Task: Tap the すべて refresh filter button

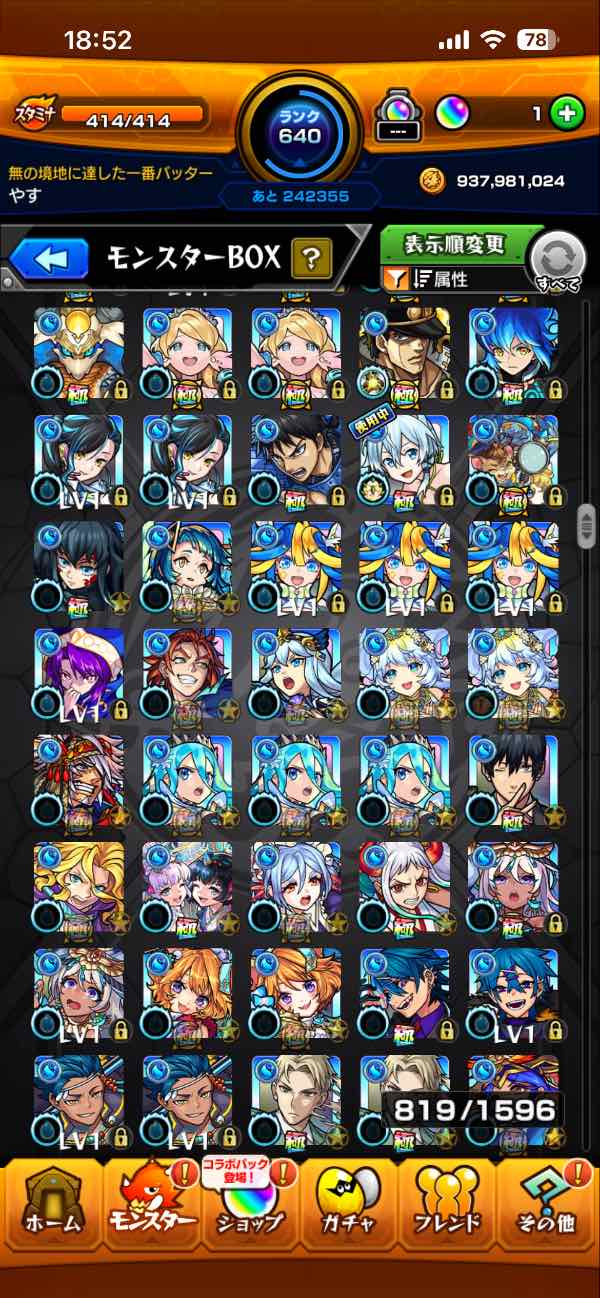Action: [557, 262]
